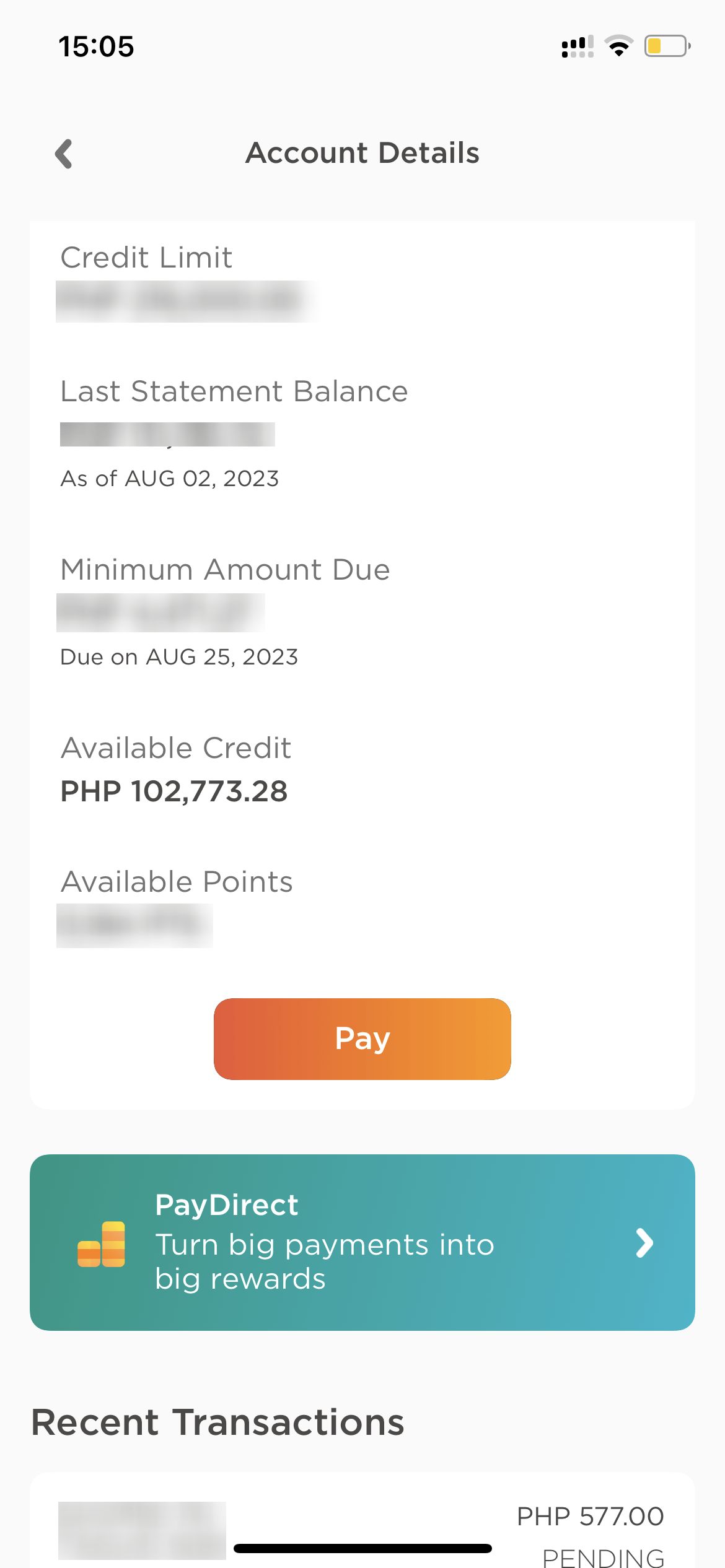Tap the blurred Available Points value

134,925
